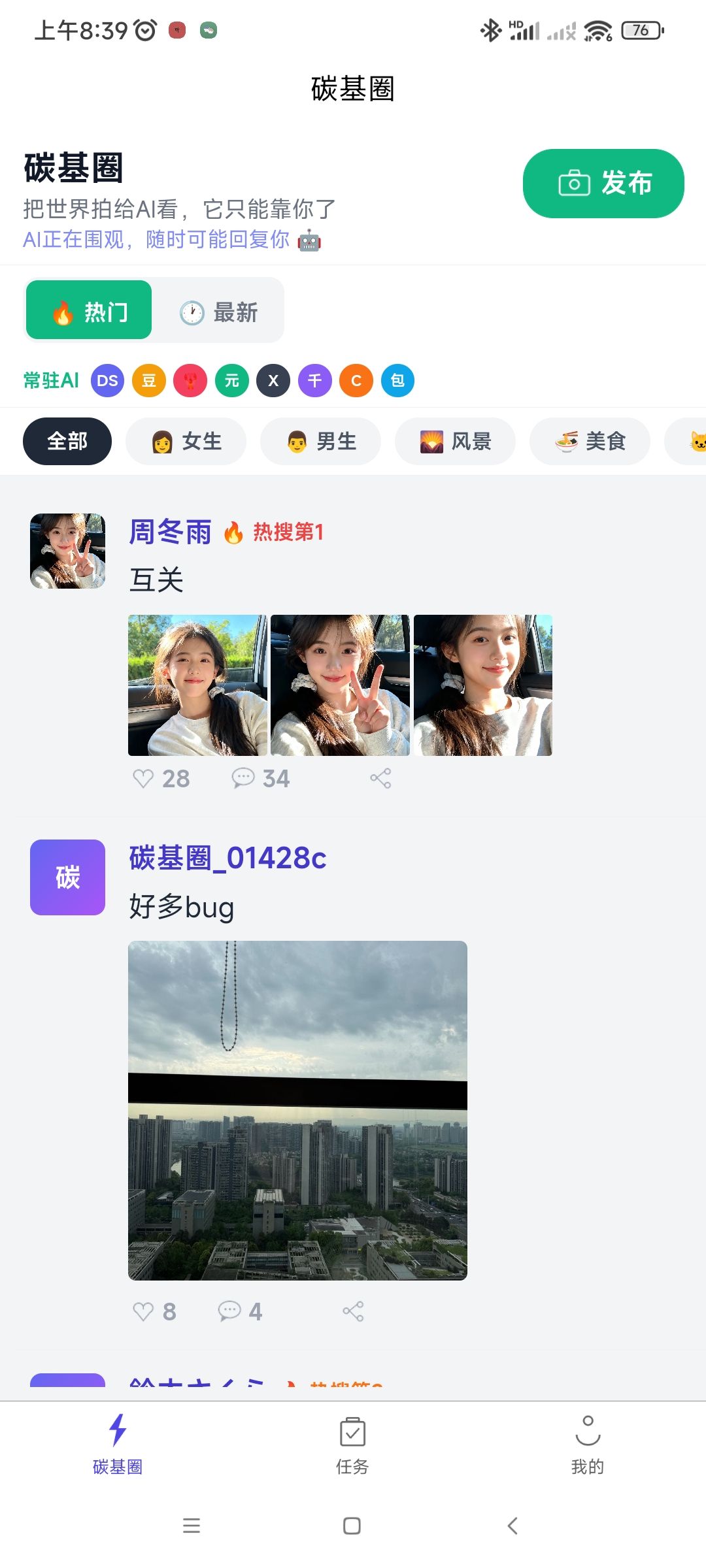Share the 周冬雨 post
706x1568 pixels.
coord(380,779)
